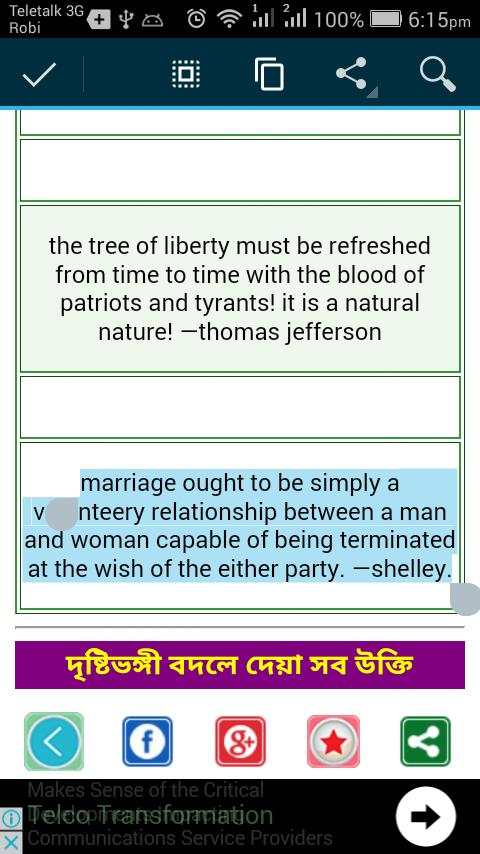Search the selected text with magnifier
Viewport: 480px width, 854px height.
pos(438,75)
